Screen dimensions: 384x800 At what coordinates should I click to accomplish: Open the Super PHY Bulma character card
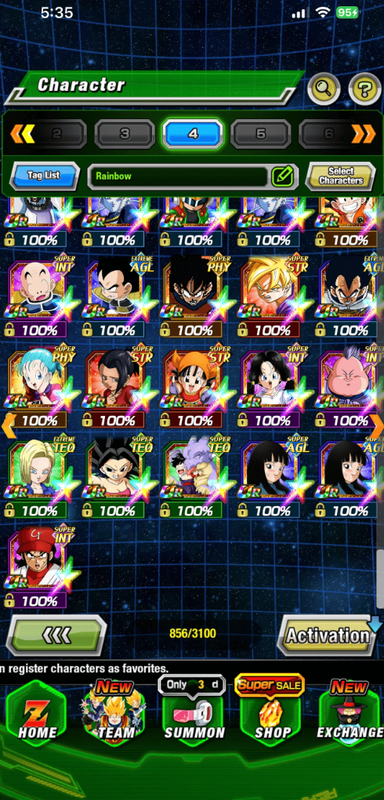40,387
